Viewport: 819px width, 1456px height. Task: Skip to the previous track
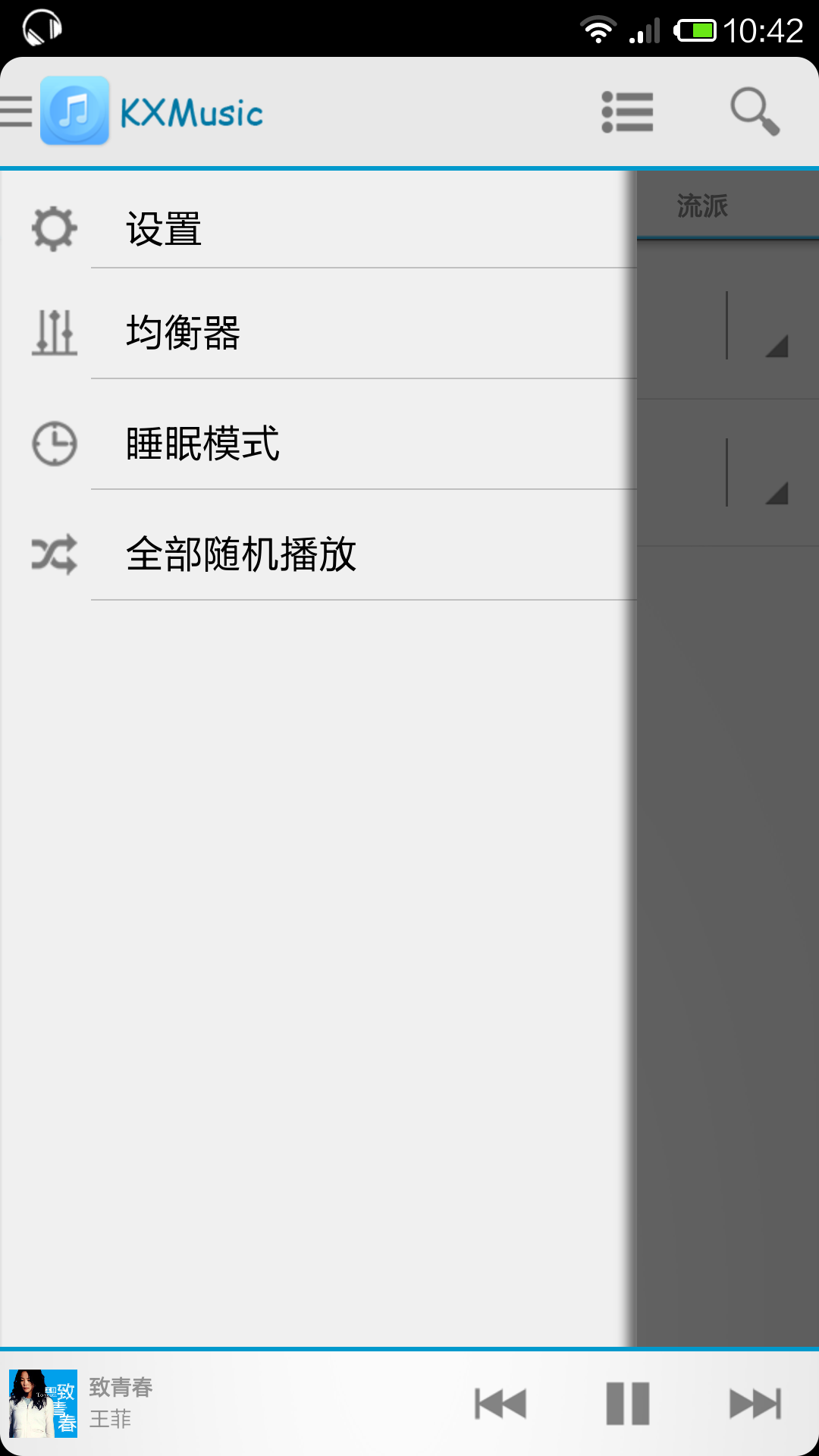coord(500,1404)
